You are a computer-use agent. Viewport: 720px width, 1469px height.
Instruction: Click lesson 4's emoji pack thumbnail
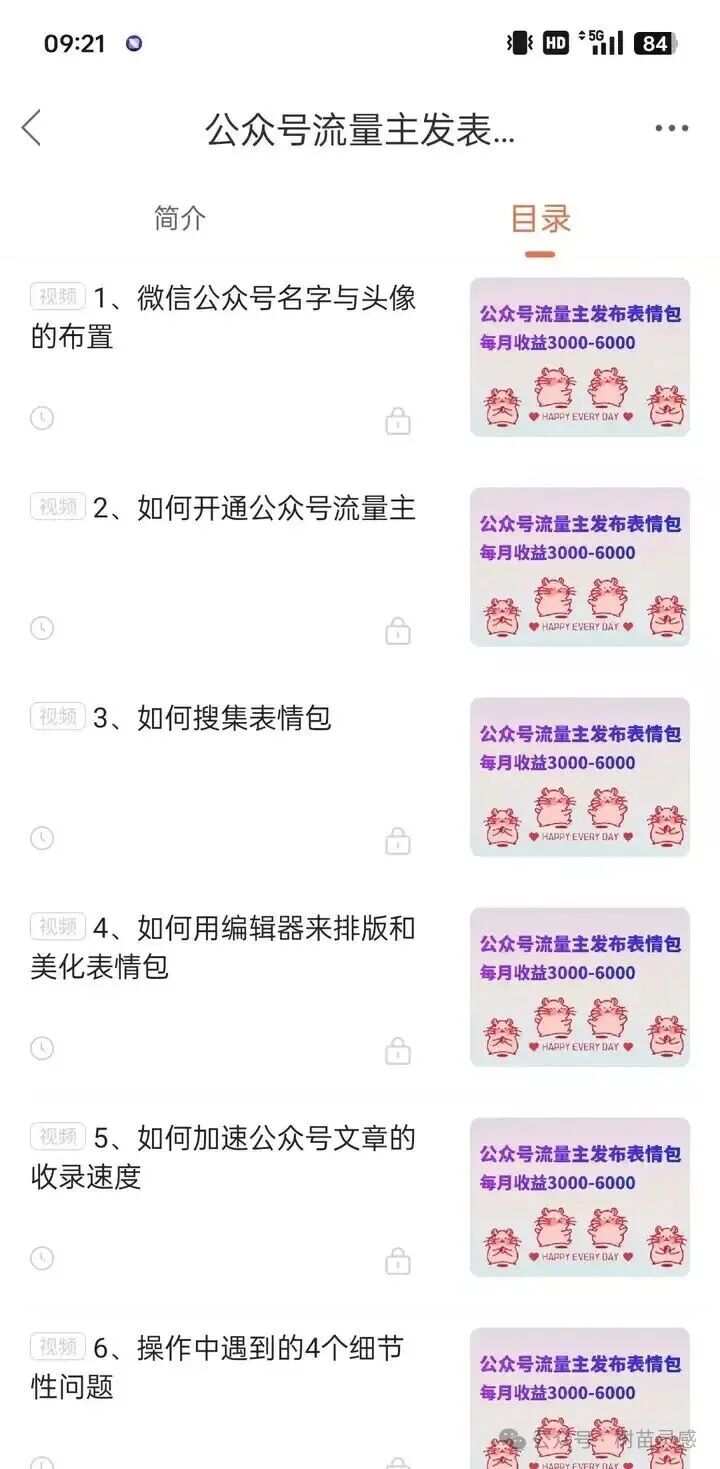[580, 988]
